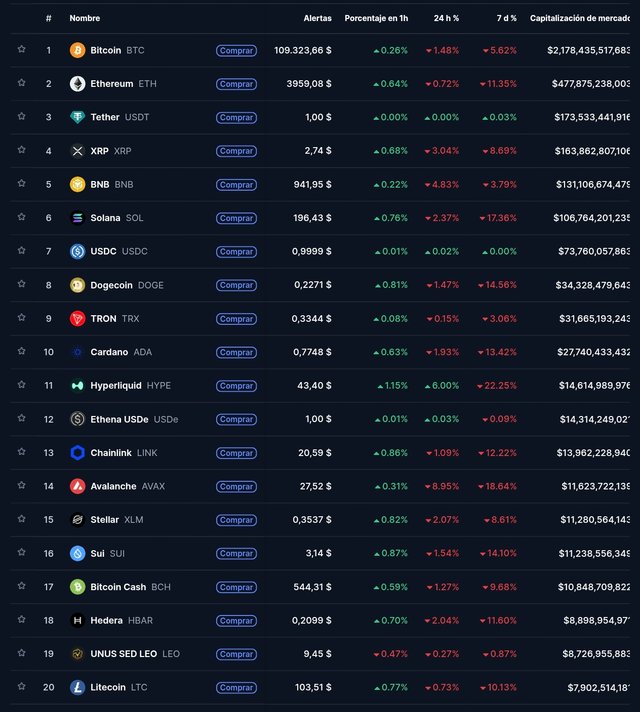Add Bitcoin to watchlist with its star
The height and width of the screenshot is (712, 640).
click(x=21, y=50)
